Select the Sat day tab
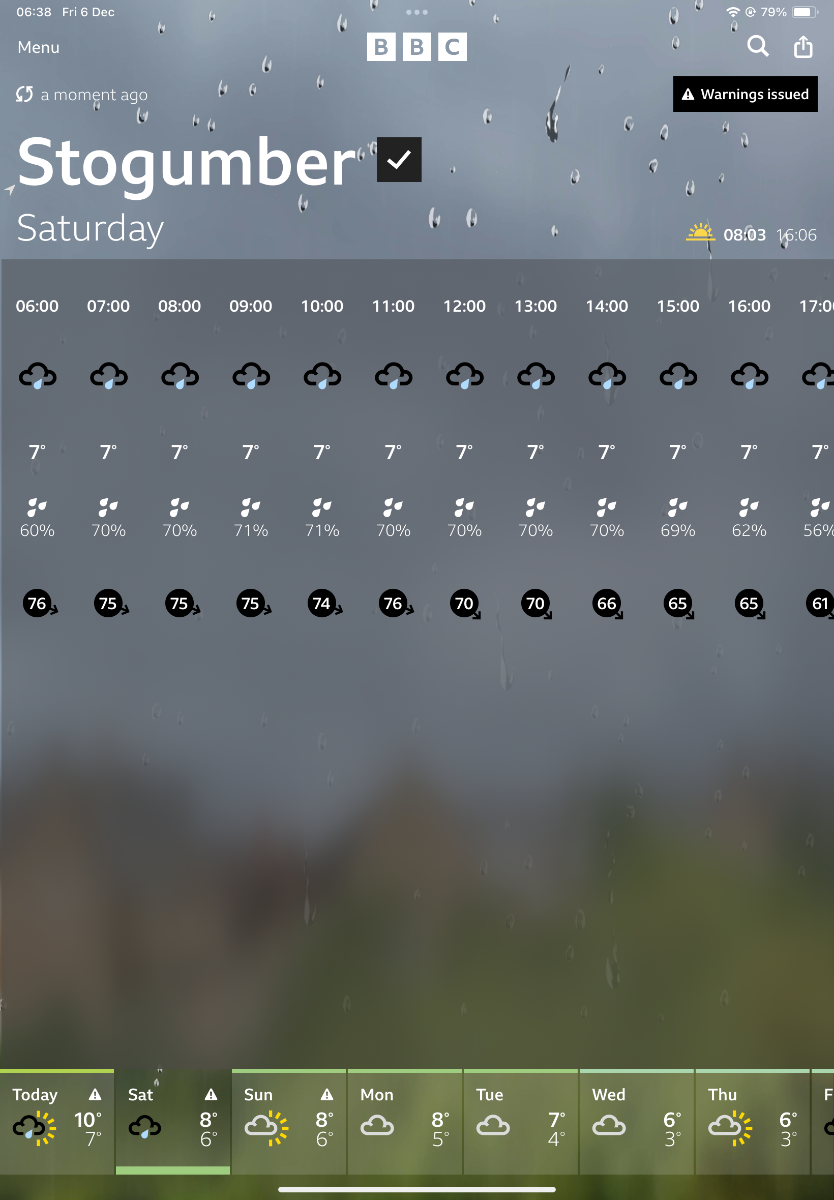Screen dimensions: 834x1200 173,1120
